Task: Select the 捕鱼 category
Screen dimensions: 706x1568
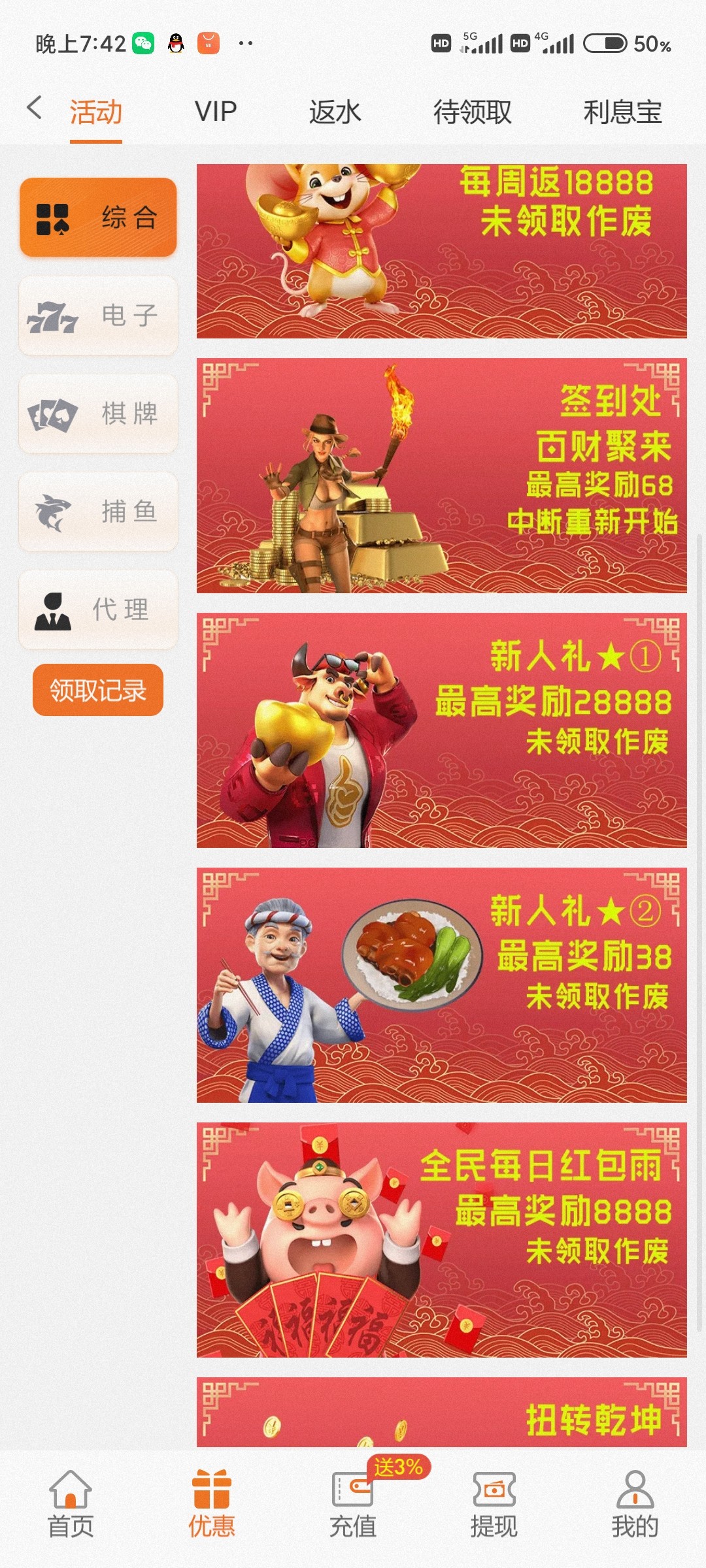Action: 98,512
